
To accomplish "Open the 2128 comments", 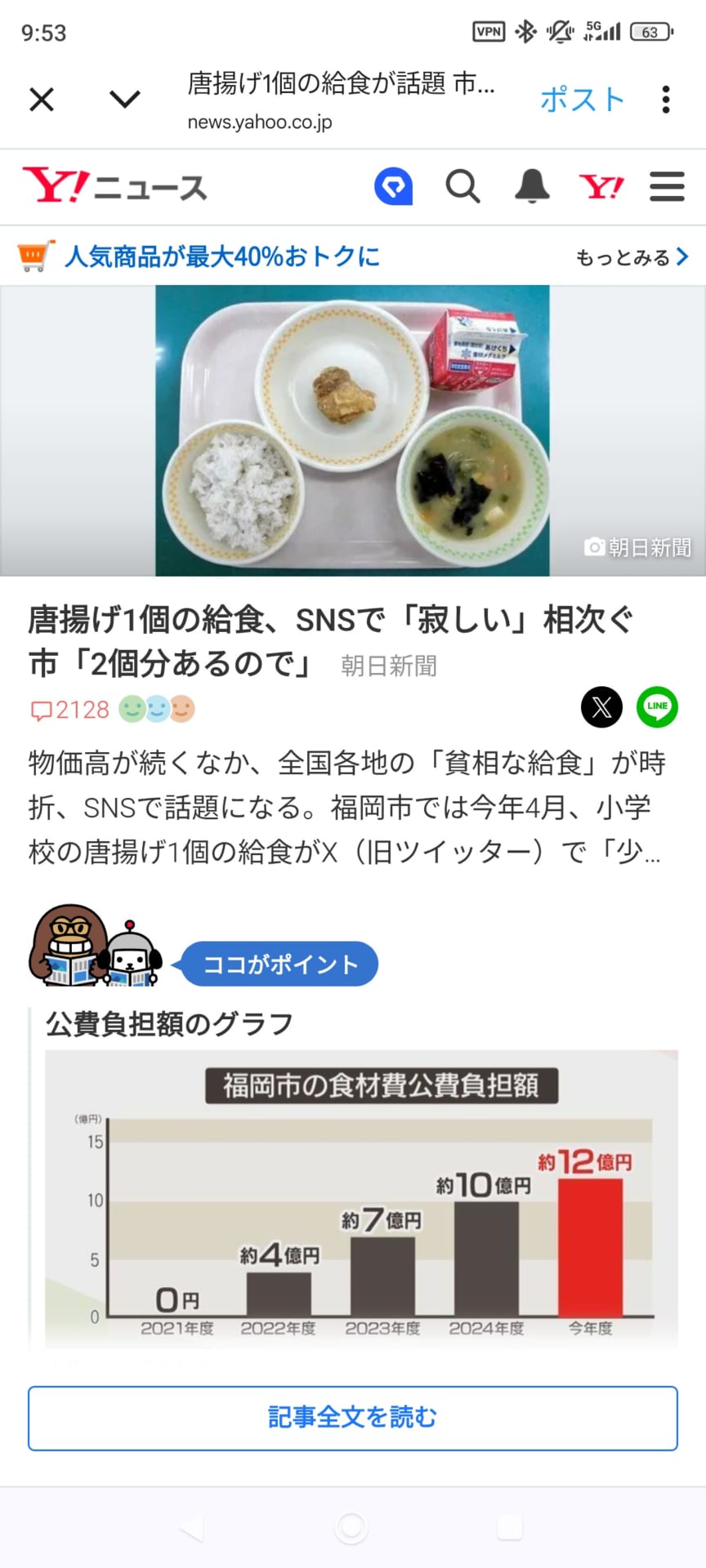I will coord(70,710).
